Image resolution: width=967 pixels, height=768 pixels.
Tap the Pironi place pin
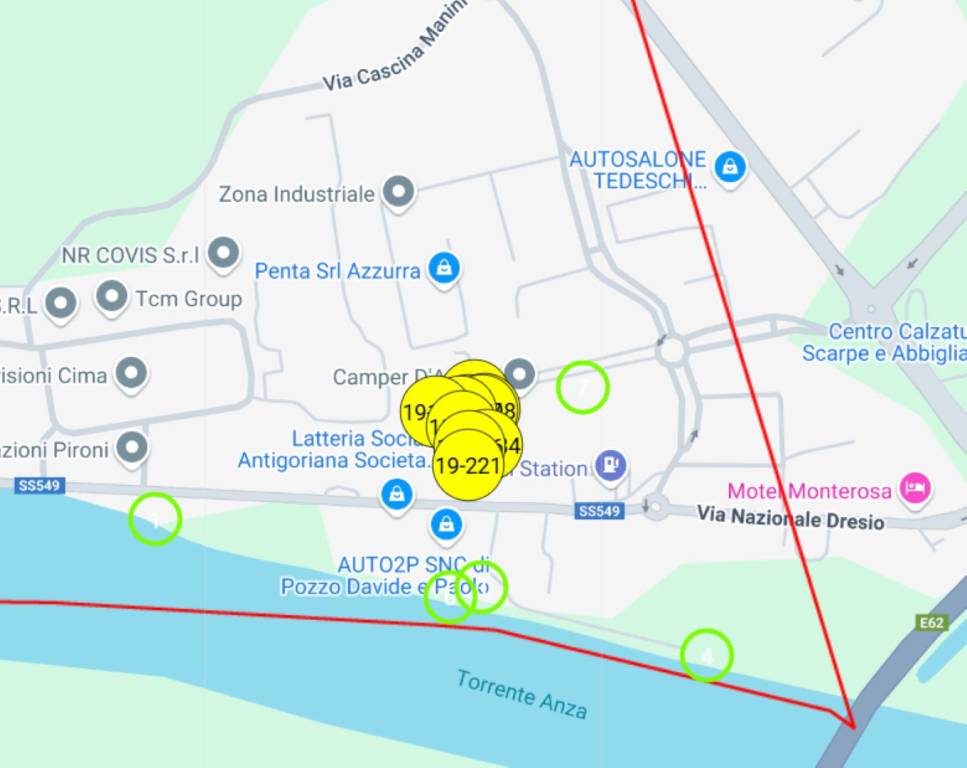132,448
